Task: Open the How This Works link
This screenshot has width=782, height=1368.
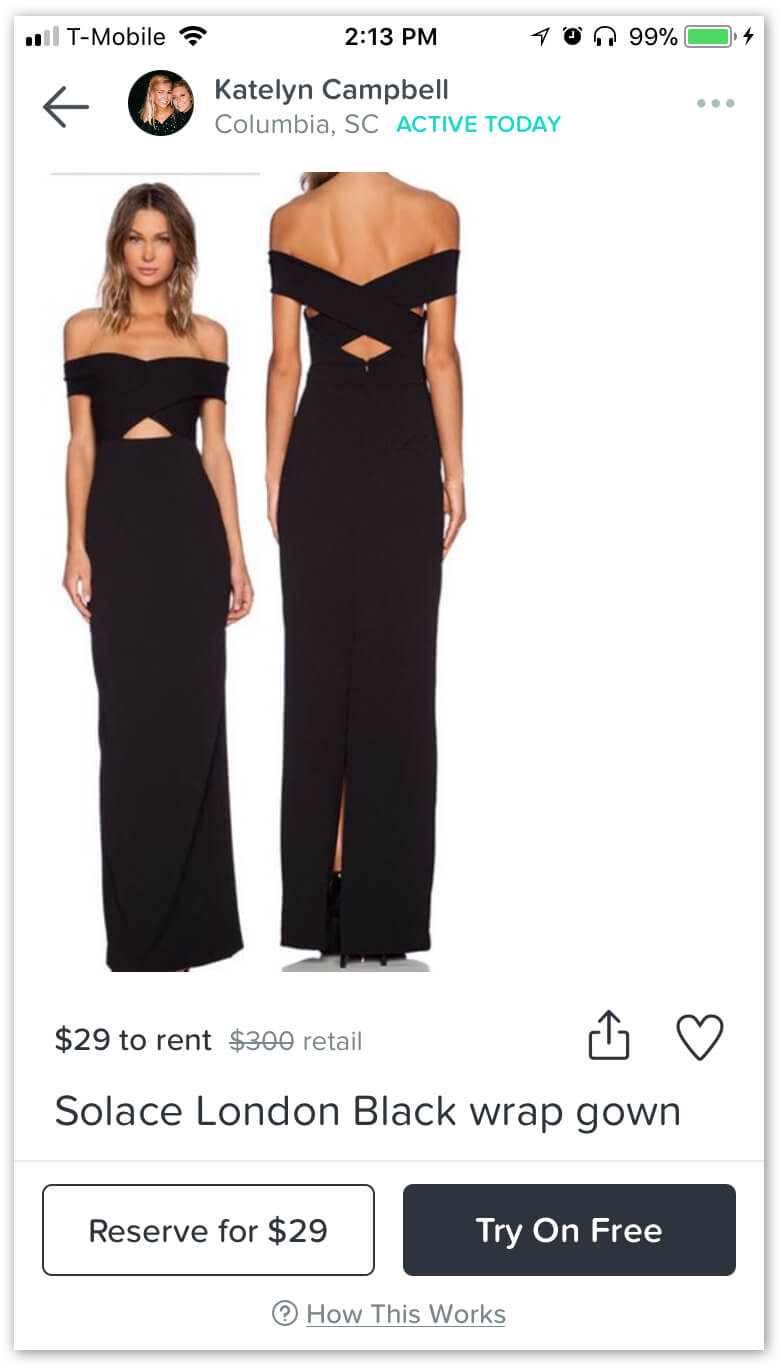Action: pyautogui.click(x=405, y=1313)
